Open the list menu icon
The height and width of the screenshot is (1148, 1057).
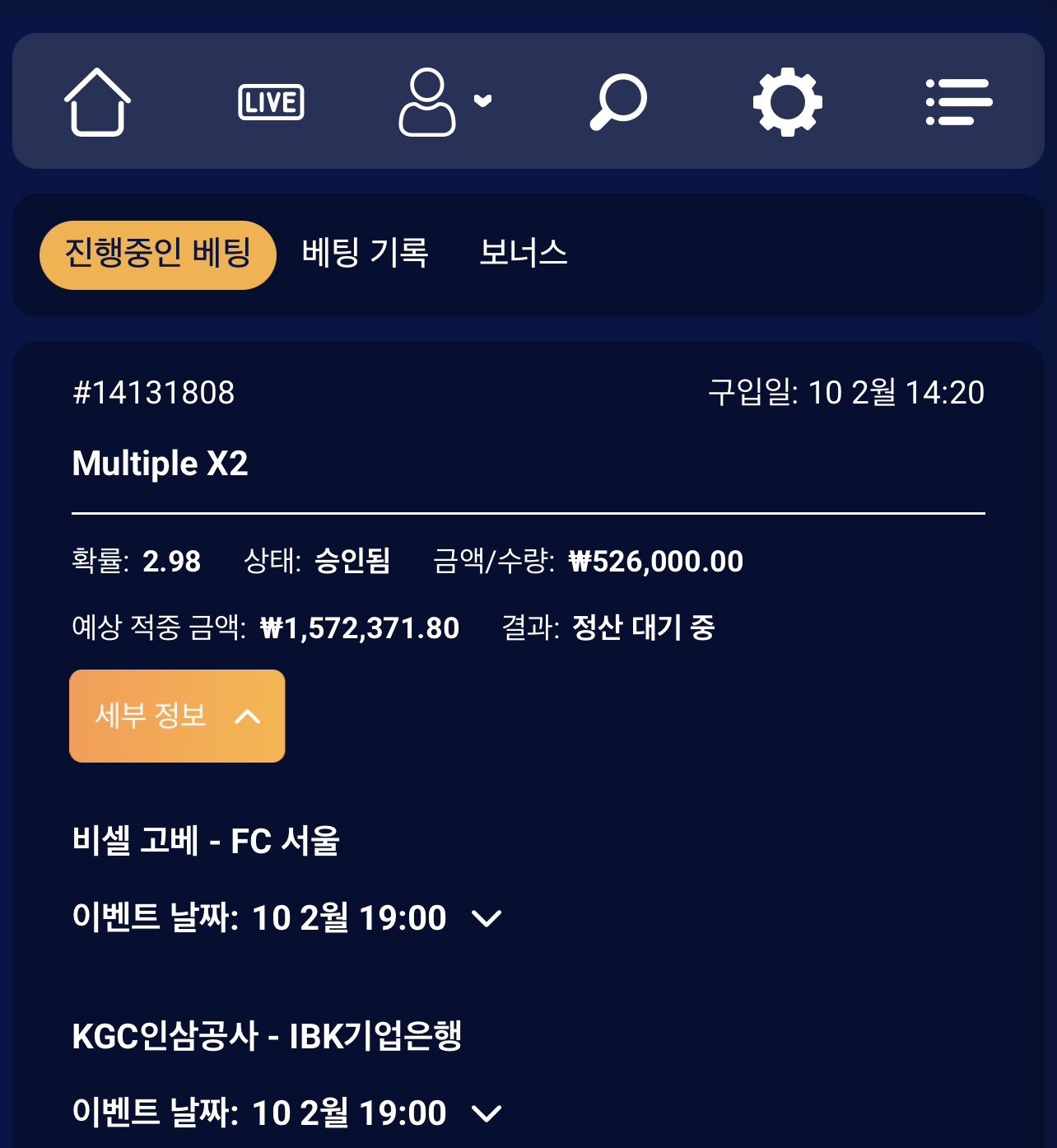pyautogui.click(x=958, y=102)
